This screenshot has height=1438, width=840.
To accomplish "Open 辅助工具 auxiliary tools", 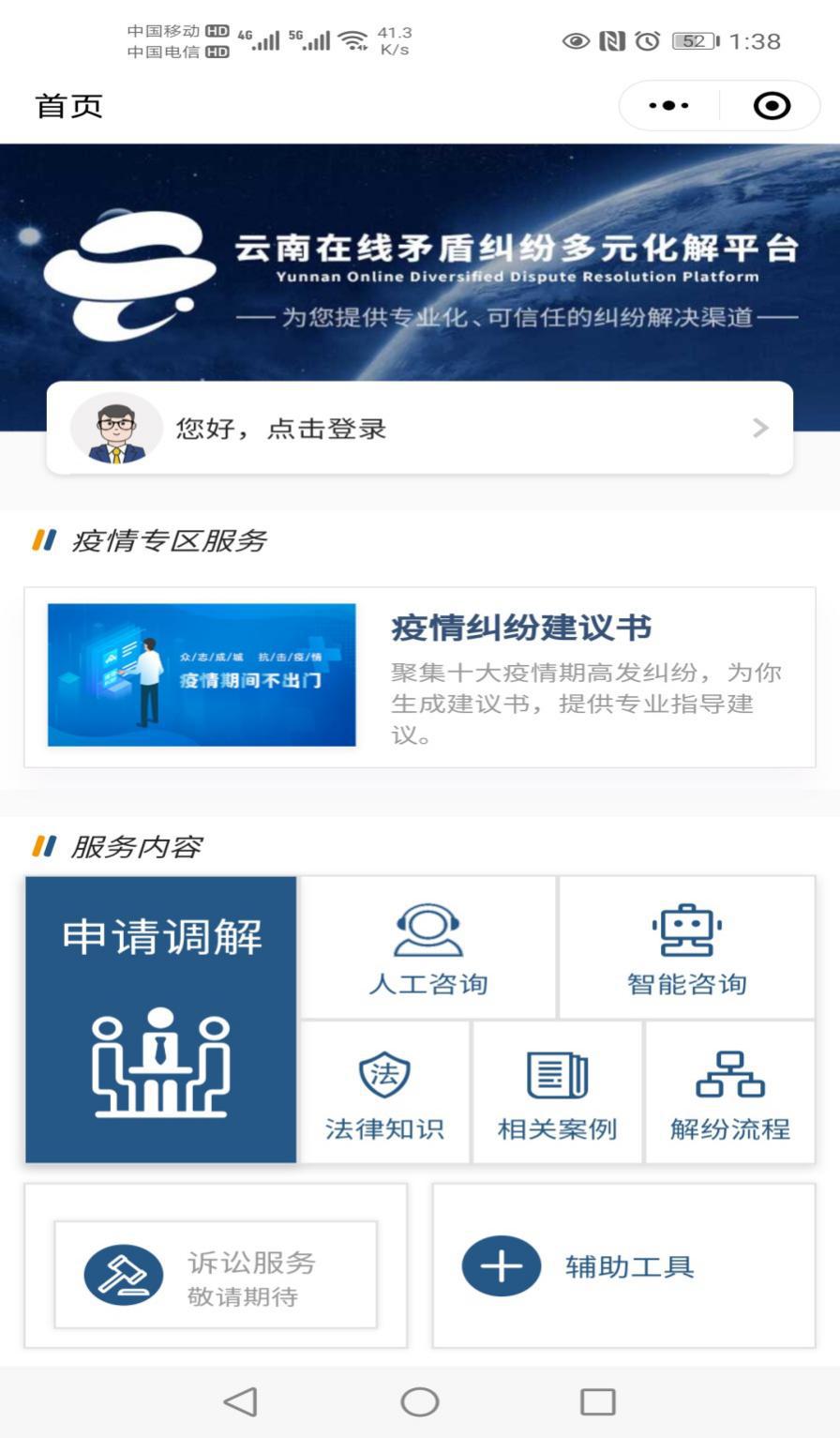I will point(623,1265).
